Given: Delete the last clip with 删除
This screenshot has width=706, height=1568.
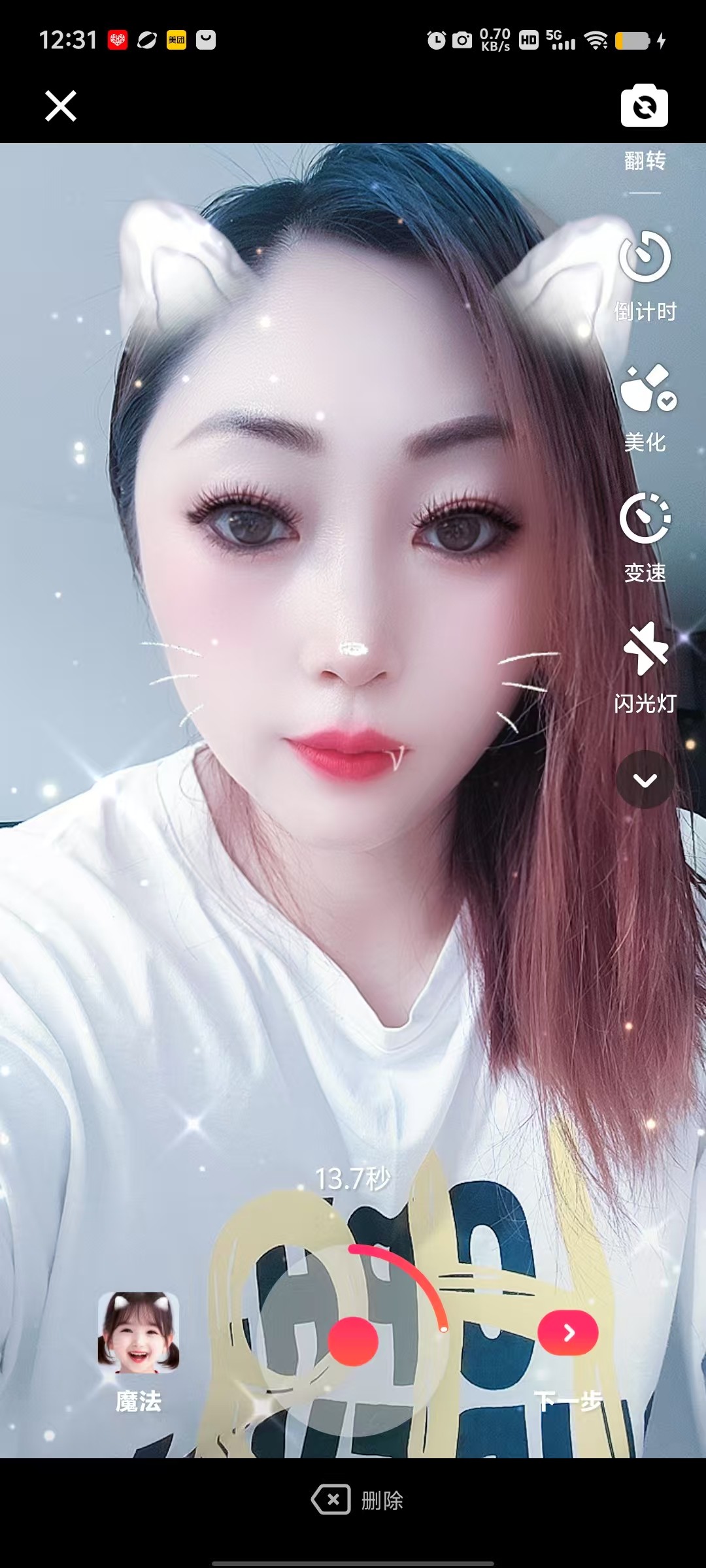Looking at the screenshot, I should 357,1500.
